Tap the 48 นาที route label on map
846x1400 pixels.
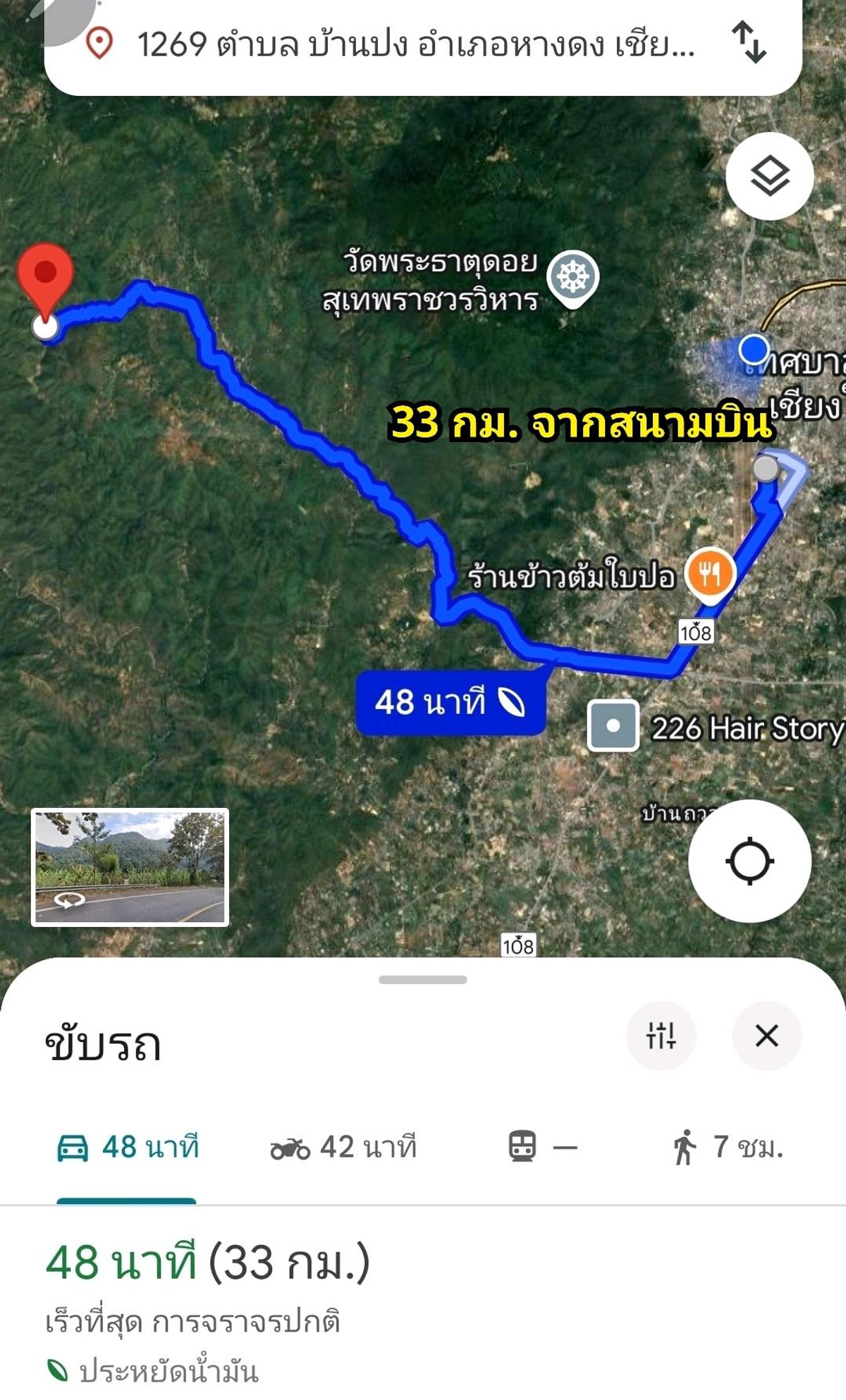point(450,703)
